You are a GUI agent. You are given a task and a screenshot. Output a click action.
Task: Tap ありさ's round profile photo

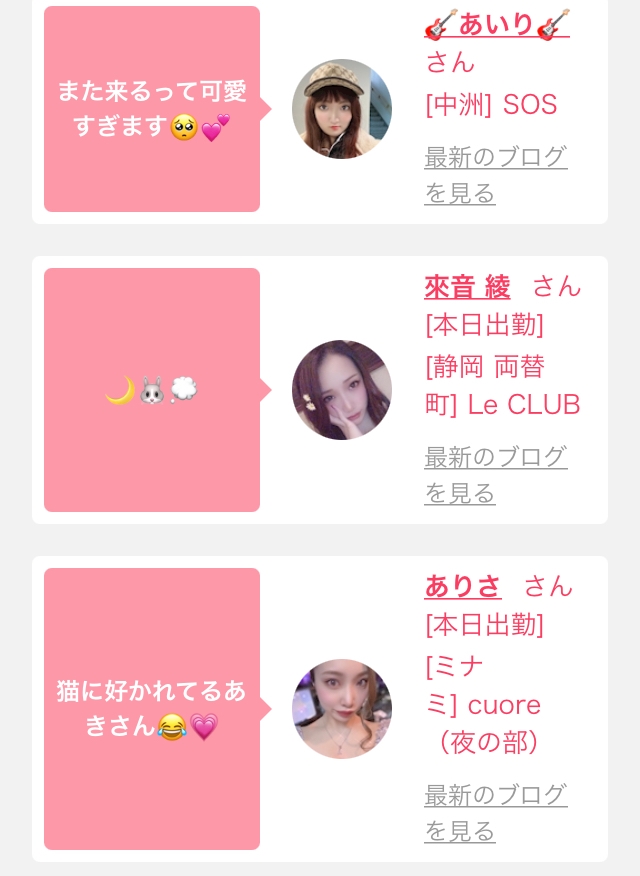[x=342, y=709]
